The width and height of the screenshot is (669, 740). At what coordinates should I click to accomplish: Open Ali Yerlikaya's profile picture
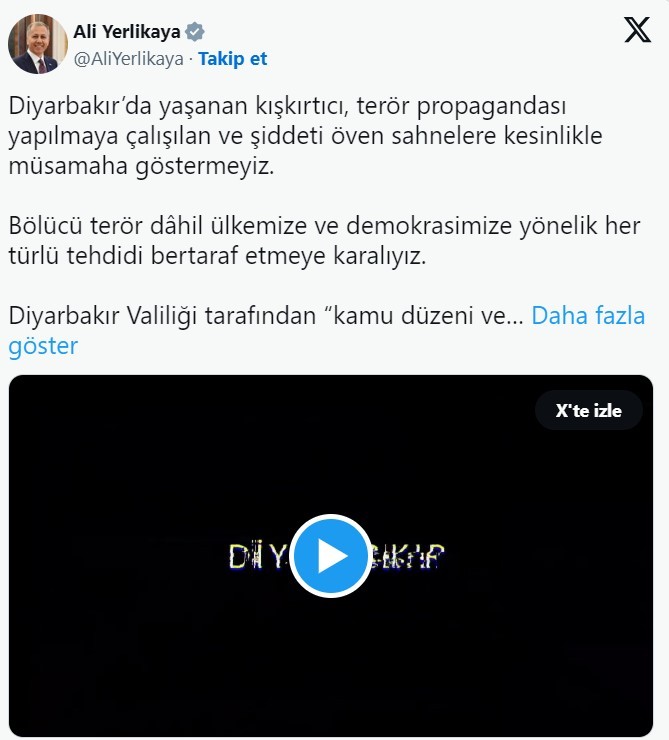38,44
